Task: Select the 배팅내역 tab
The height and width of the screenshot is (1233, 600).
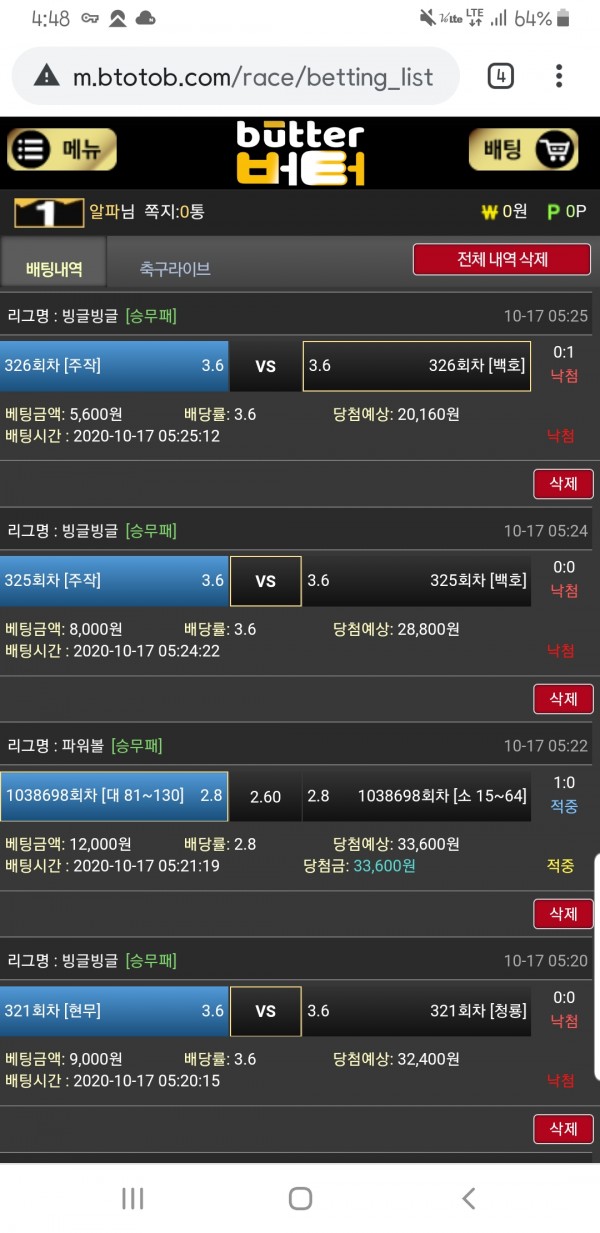Action: pyautogui.click(x=54, y=268)
